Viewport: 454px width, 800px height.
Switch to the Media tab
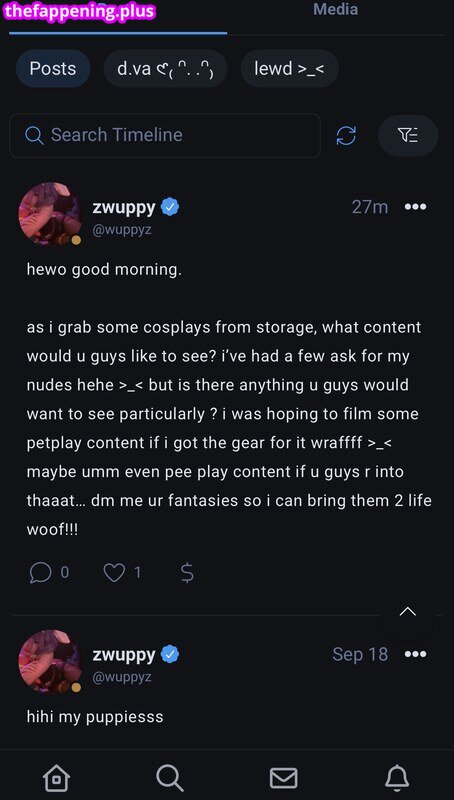pyautogui.click(x=335, y=9)
